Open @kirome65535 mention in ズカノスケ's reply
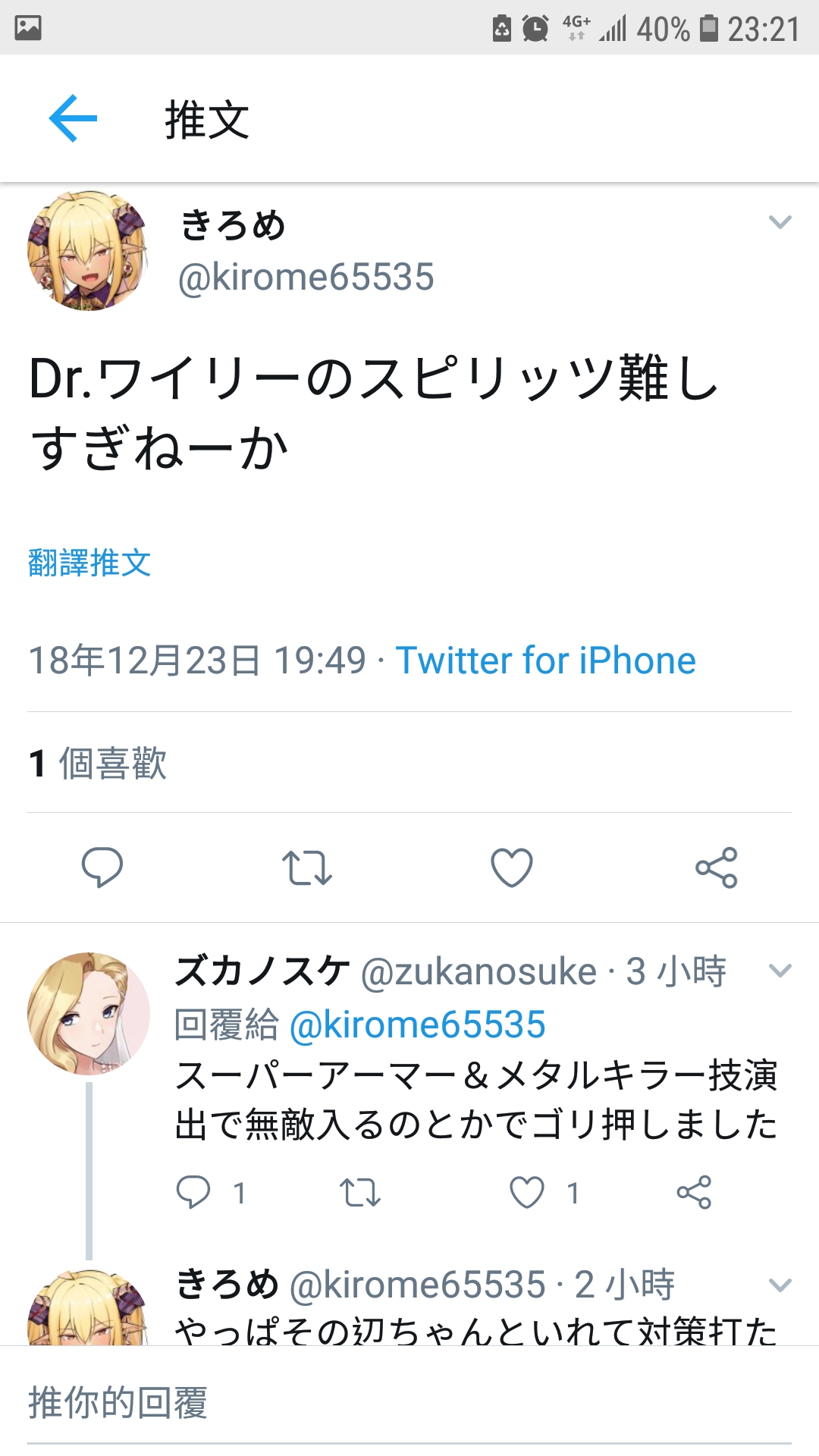The height and width of the screenshot is (1456, 819). [418, 1025]
